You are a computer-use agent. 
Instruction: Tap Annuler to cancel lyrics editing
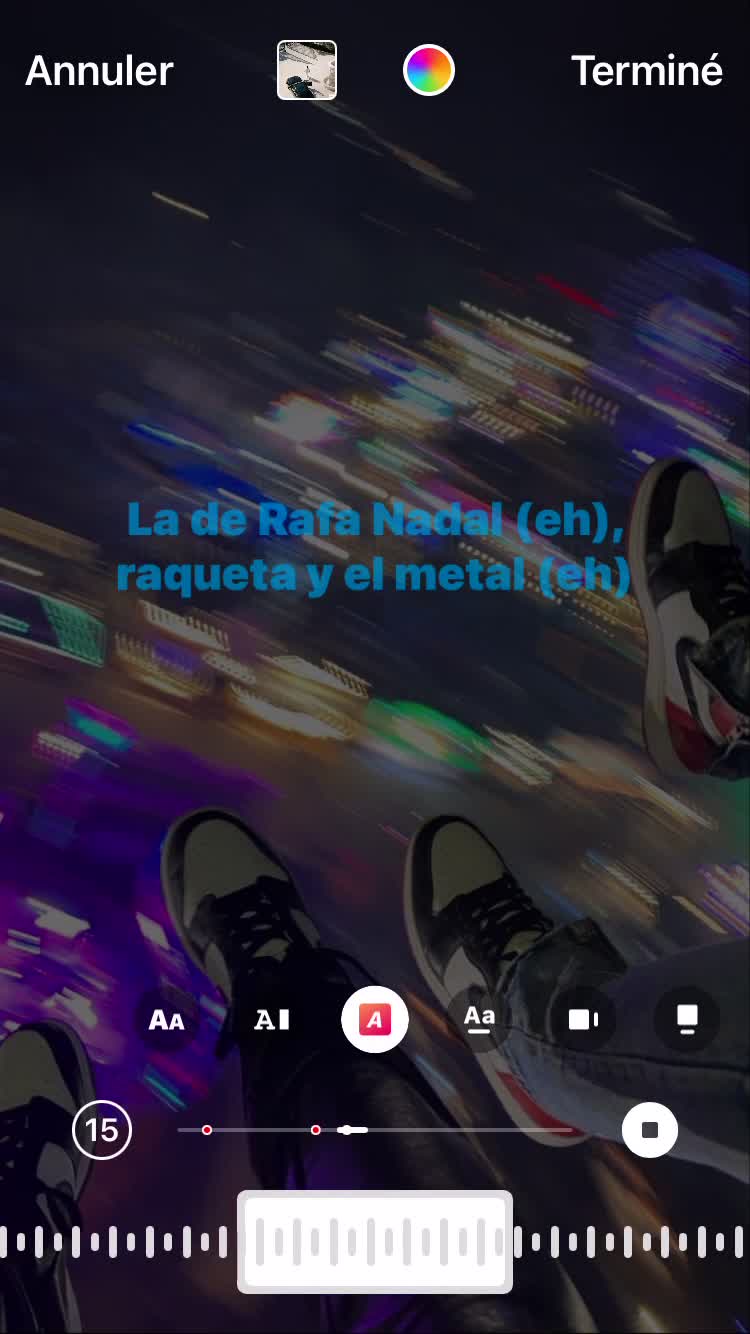click(99, 71)
